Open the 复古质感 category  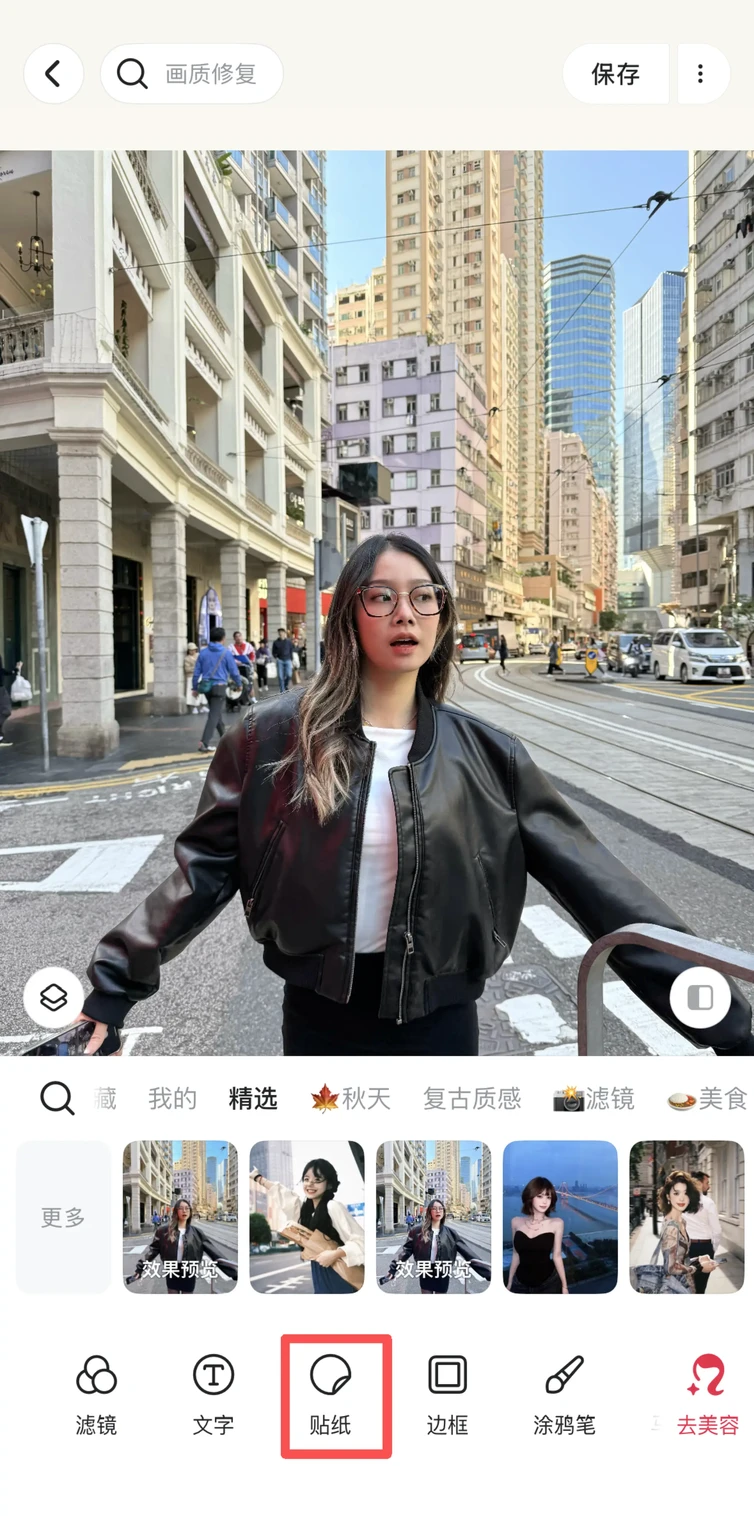pos(472,1099)
